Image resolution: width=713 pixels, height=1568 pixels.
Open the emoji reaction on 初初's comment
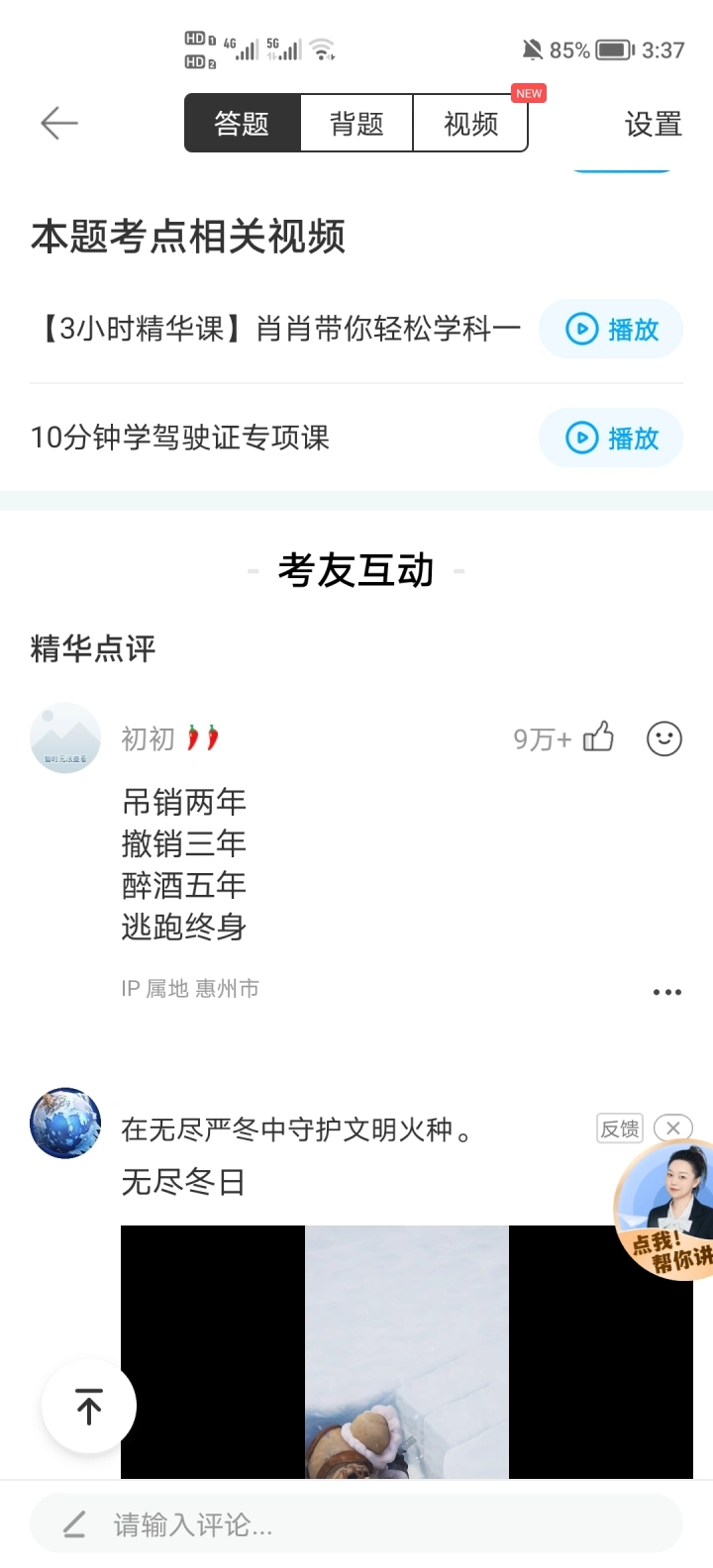pyautogui.click(x=664, y=738)
